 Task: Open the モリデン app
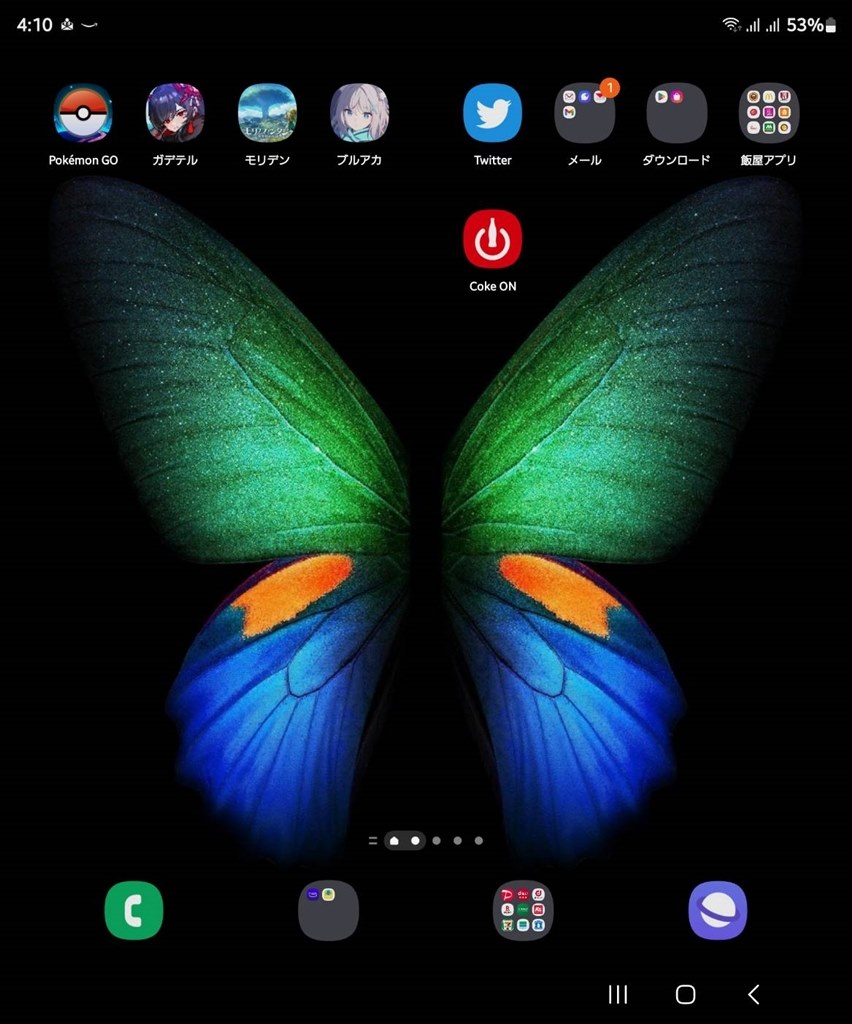pyautogui.click(x=267, y=113)
